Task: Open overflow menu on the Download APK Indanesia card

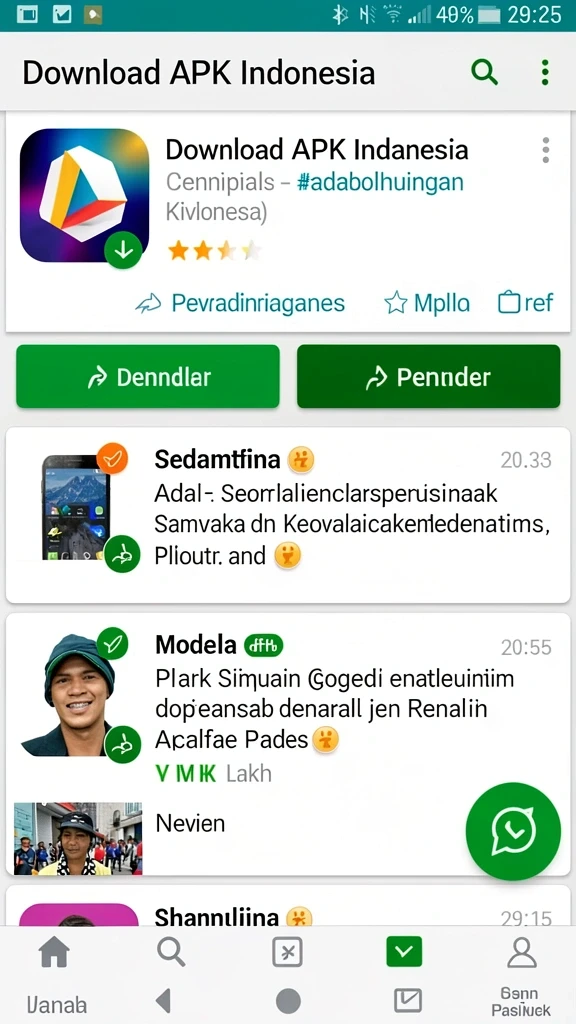Action: coord(545,150)
